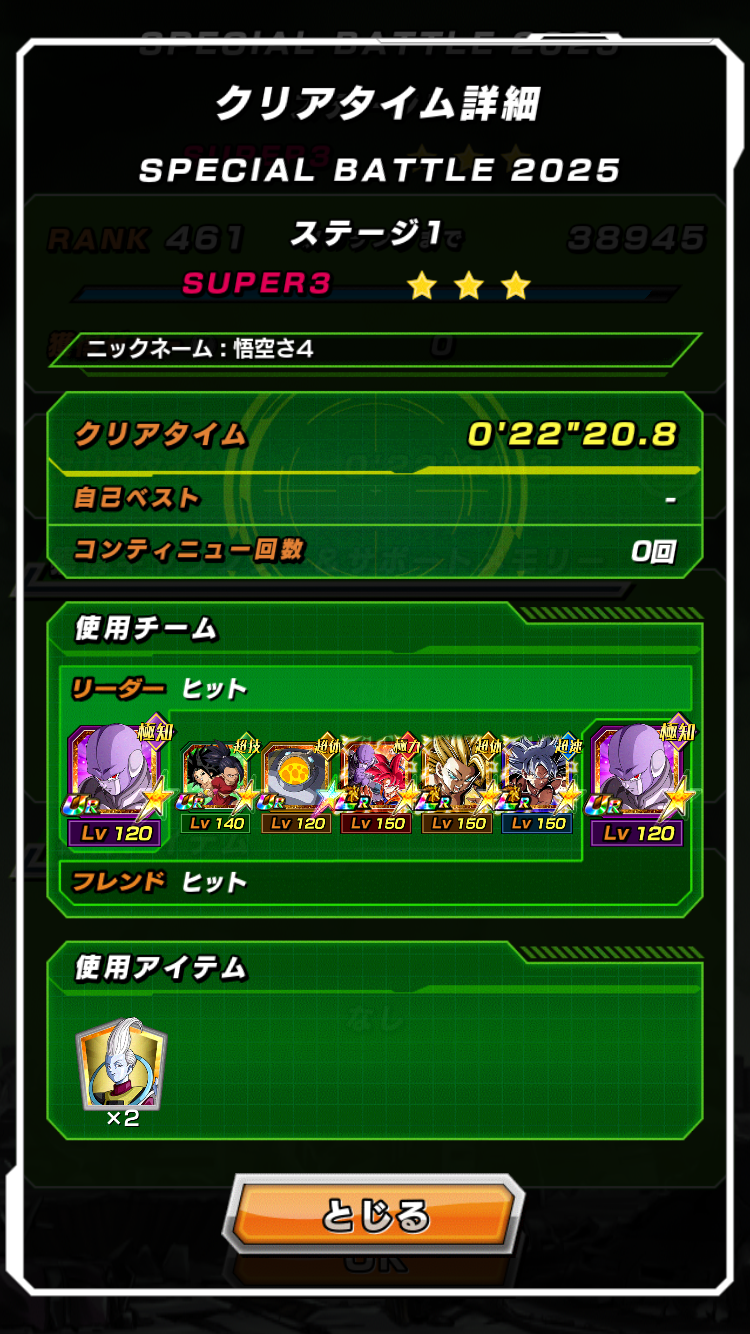Open the friend Hit character card

click(639, 786)
